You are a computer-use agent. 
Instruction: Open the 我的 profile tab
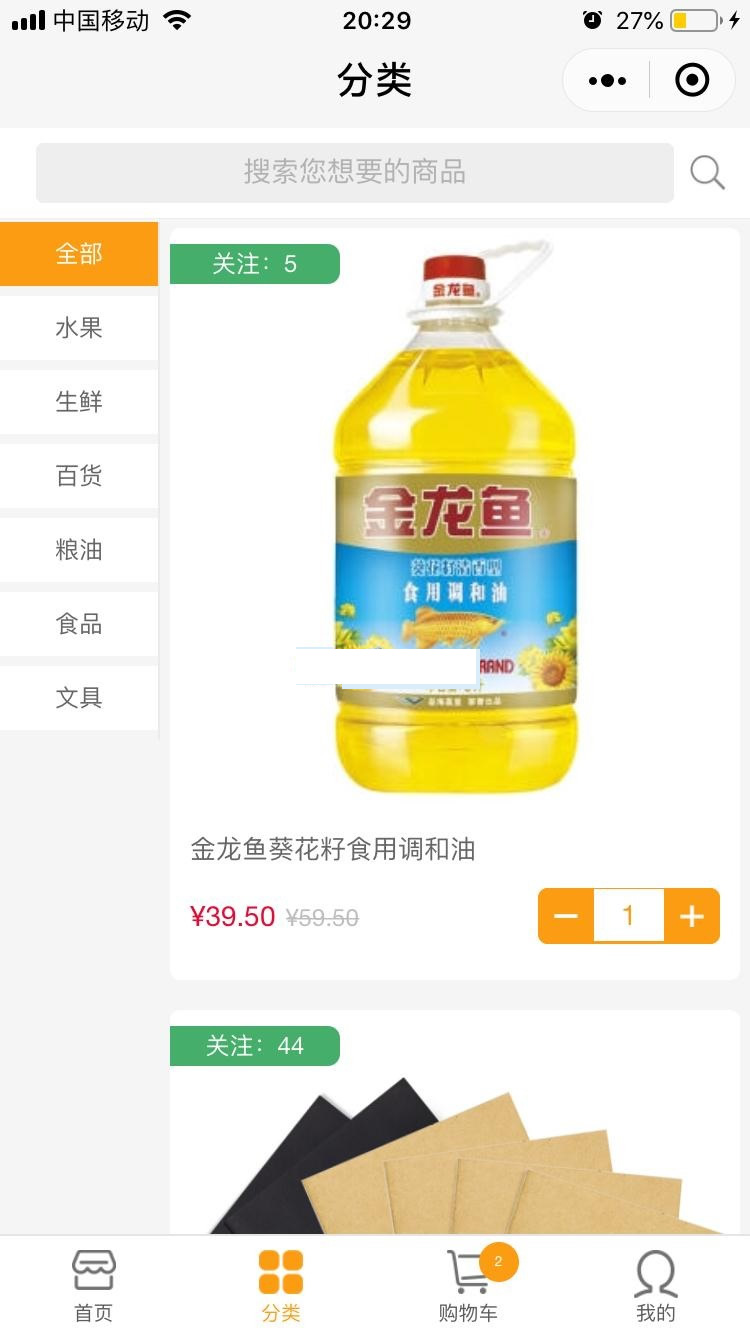[656, 1286]
